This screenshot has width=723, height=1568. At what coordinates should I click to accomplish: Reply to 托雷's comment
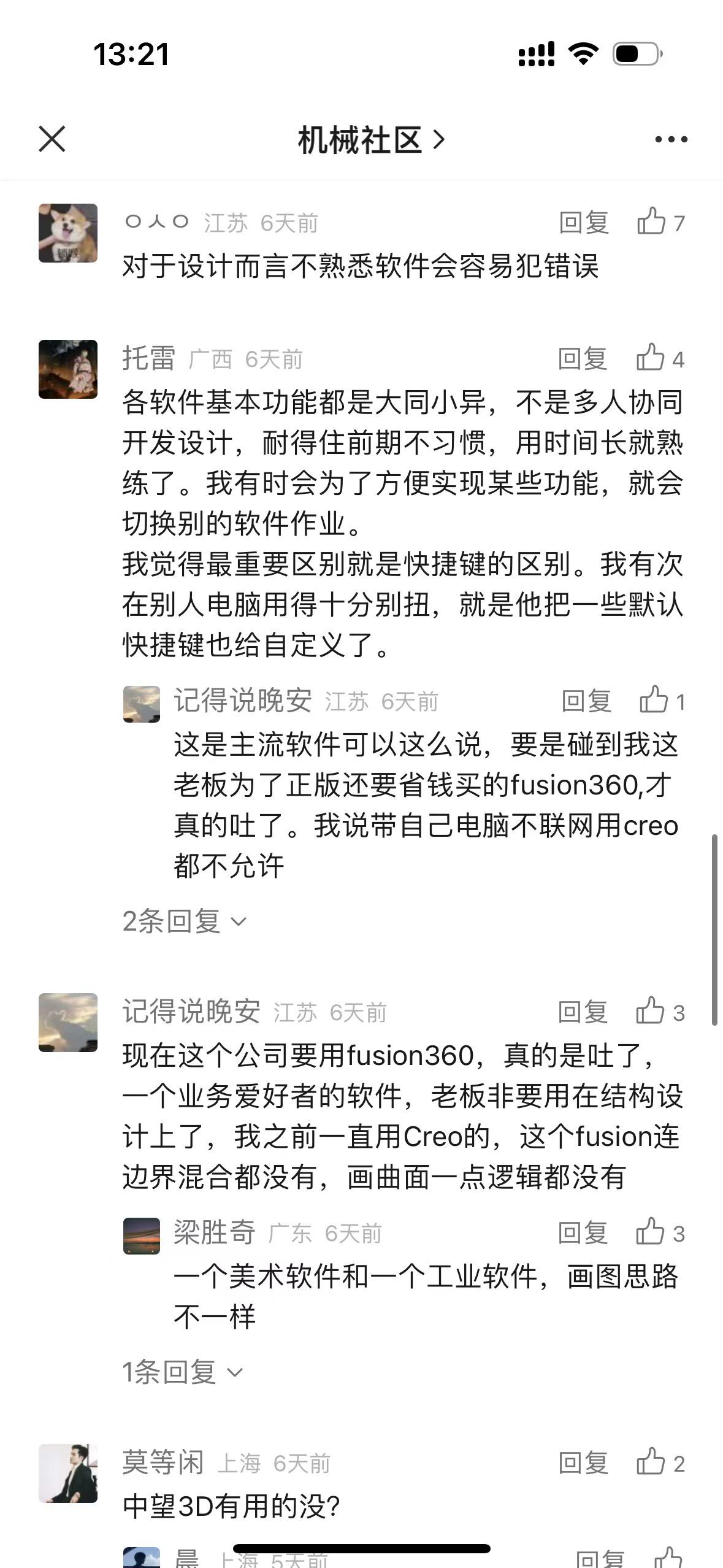582,359
